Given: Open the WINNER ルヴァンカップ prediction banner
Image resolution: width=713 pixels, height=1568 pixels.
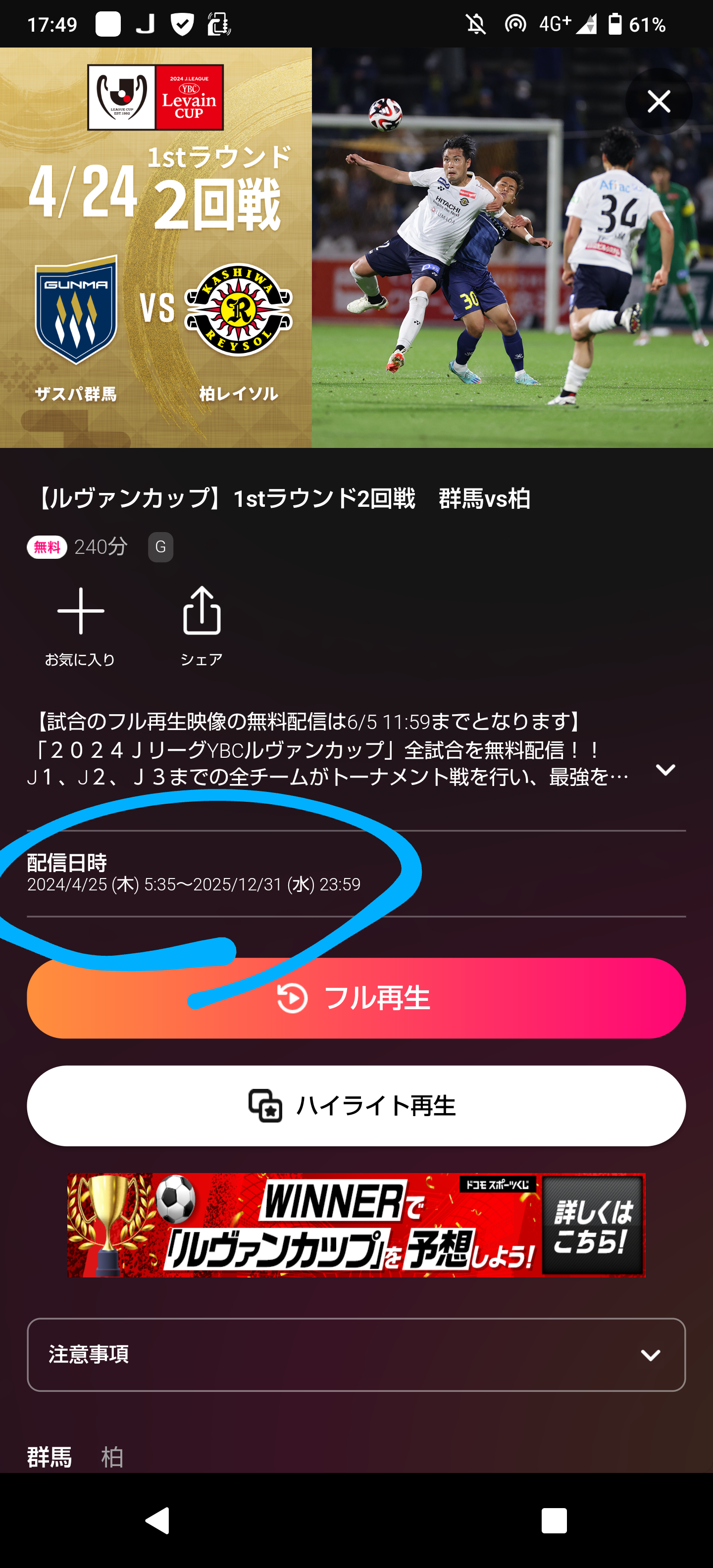Looking at the screenshot, I should click(356, 1225).
